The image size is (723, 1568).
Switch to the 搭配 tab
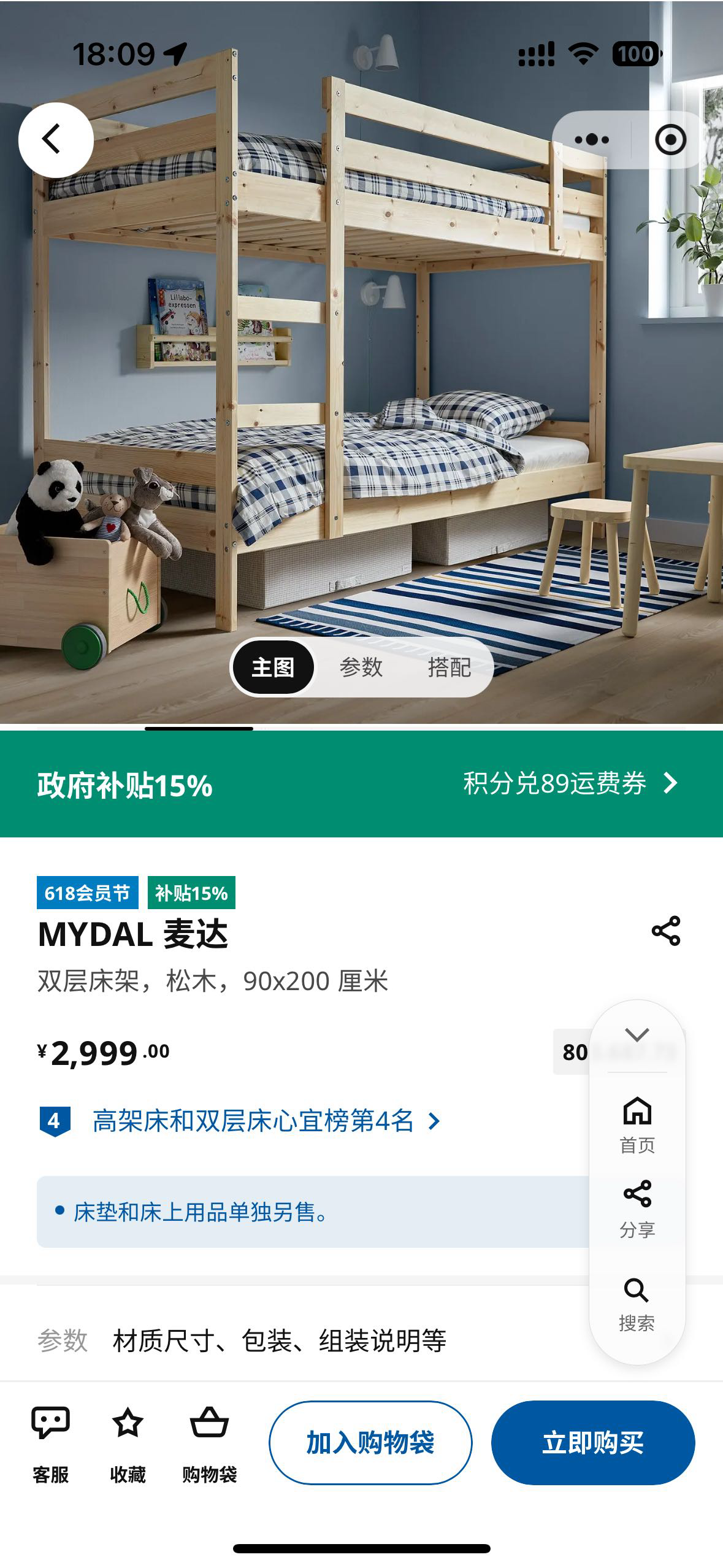click(x=450, y=669)
